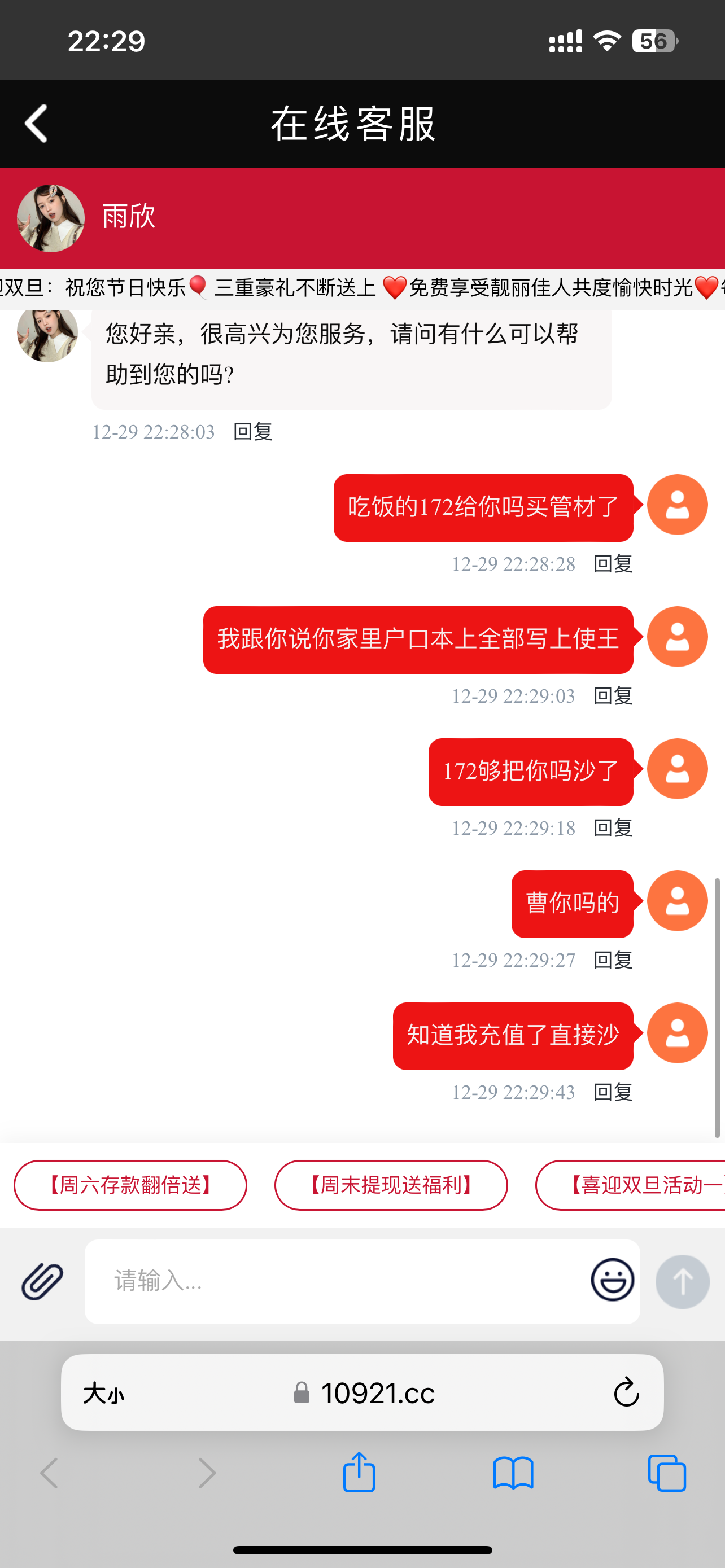Select the 周末提现送福利 quick reply
Viewport: 725px width, 1568px height.
click(x=391, y=1185)
